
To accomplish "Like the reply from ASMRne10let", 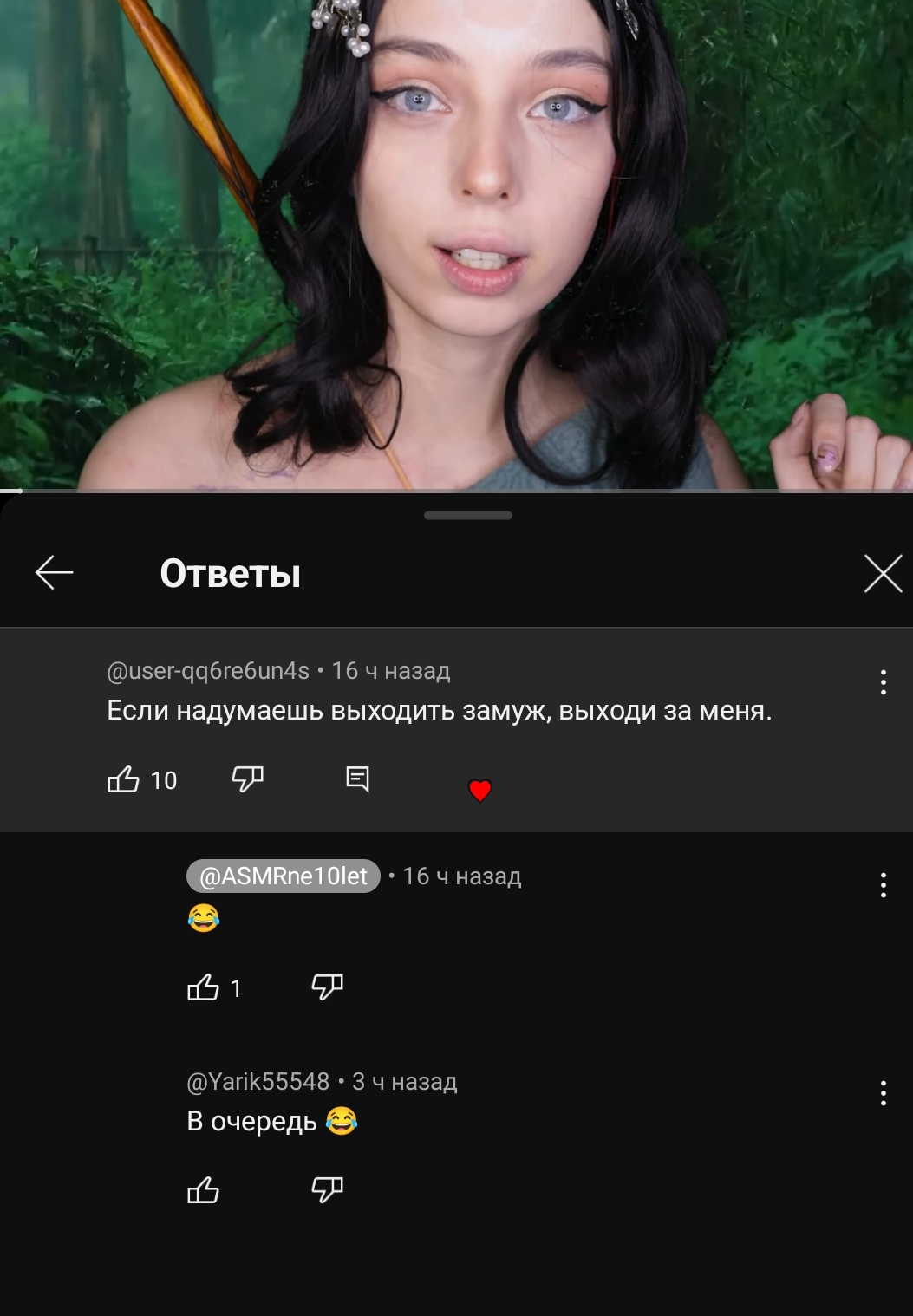I will pyautogui.click(x=203, y=987).
